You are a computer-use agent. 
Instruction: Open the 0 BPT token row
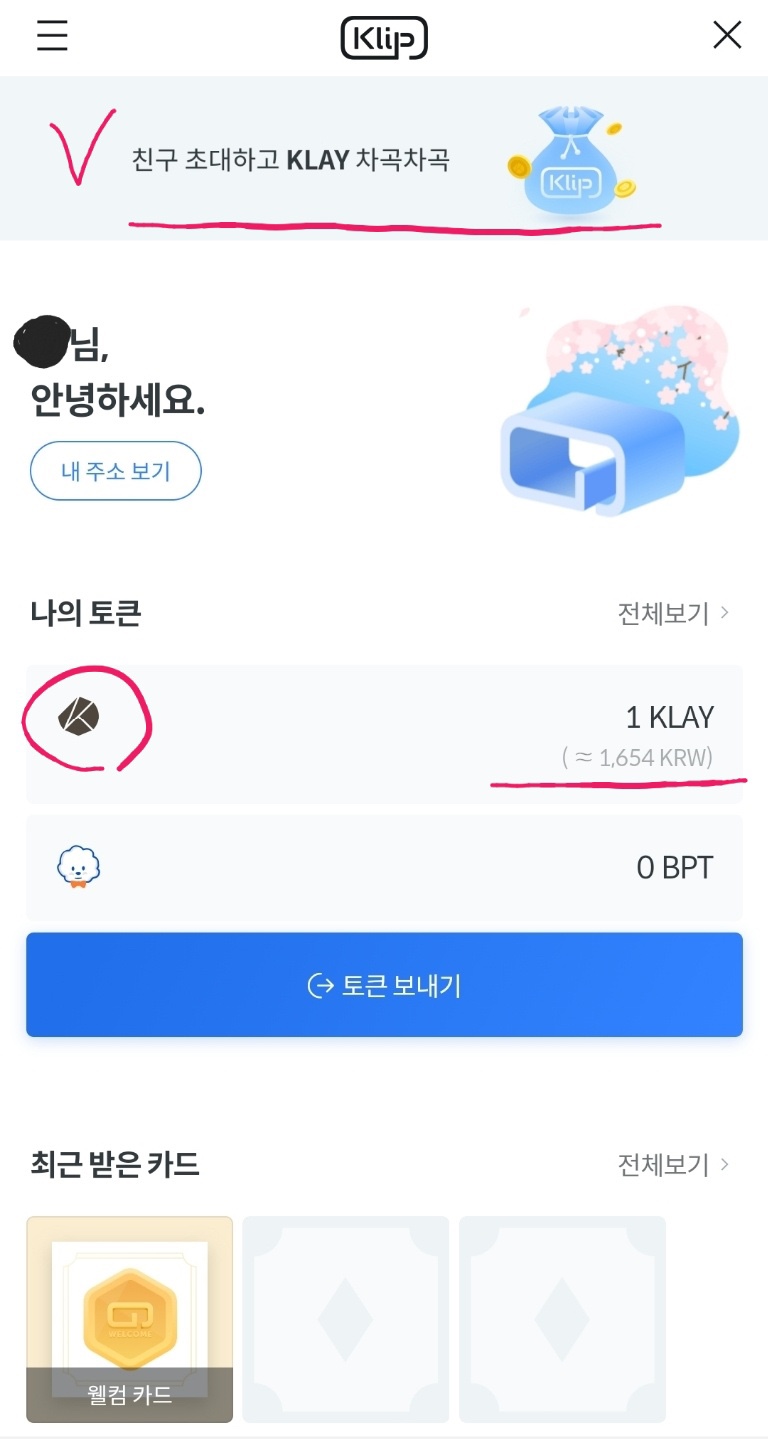[384, 868]
